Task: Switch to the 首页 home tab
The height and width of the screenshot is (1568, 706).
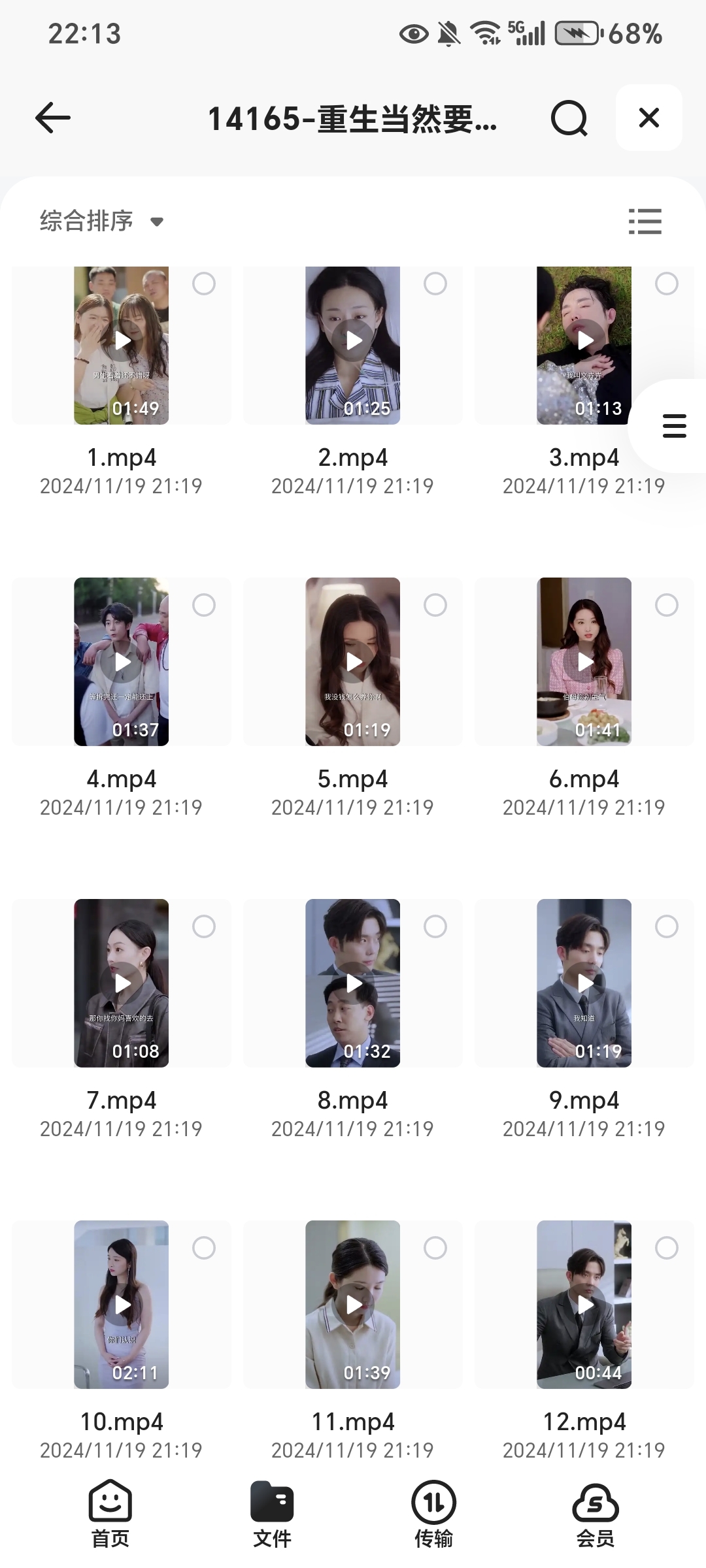Action: [x=110, y=1514]
